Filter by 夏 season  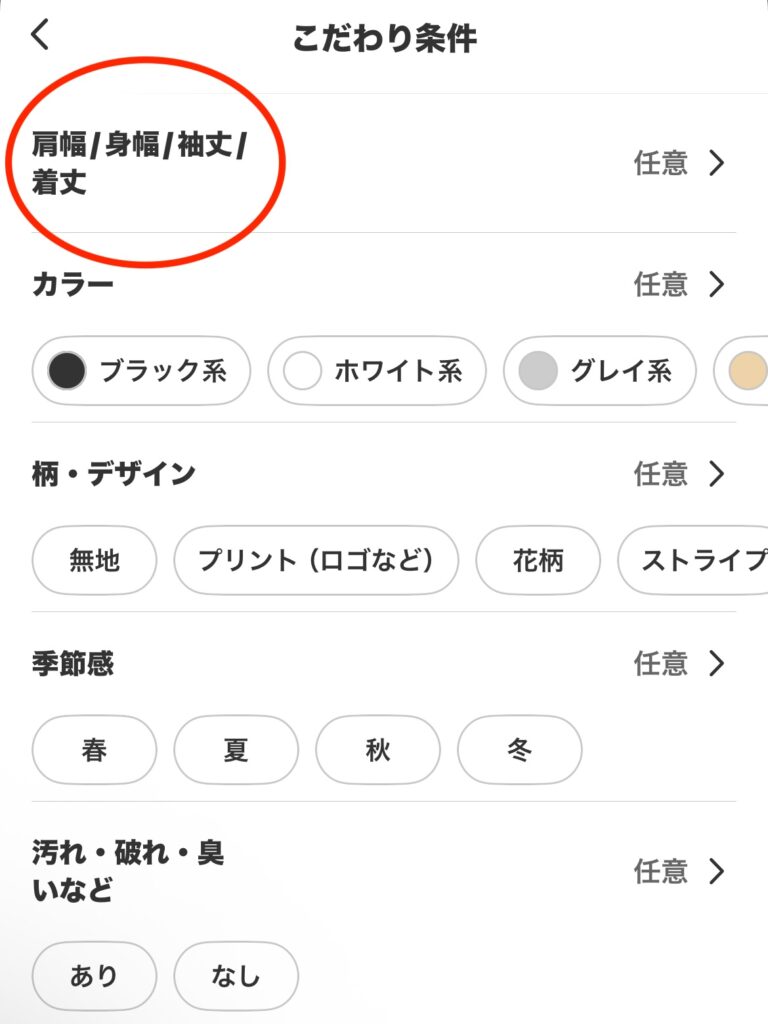pyautogui.click(x=236, y=750)
